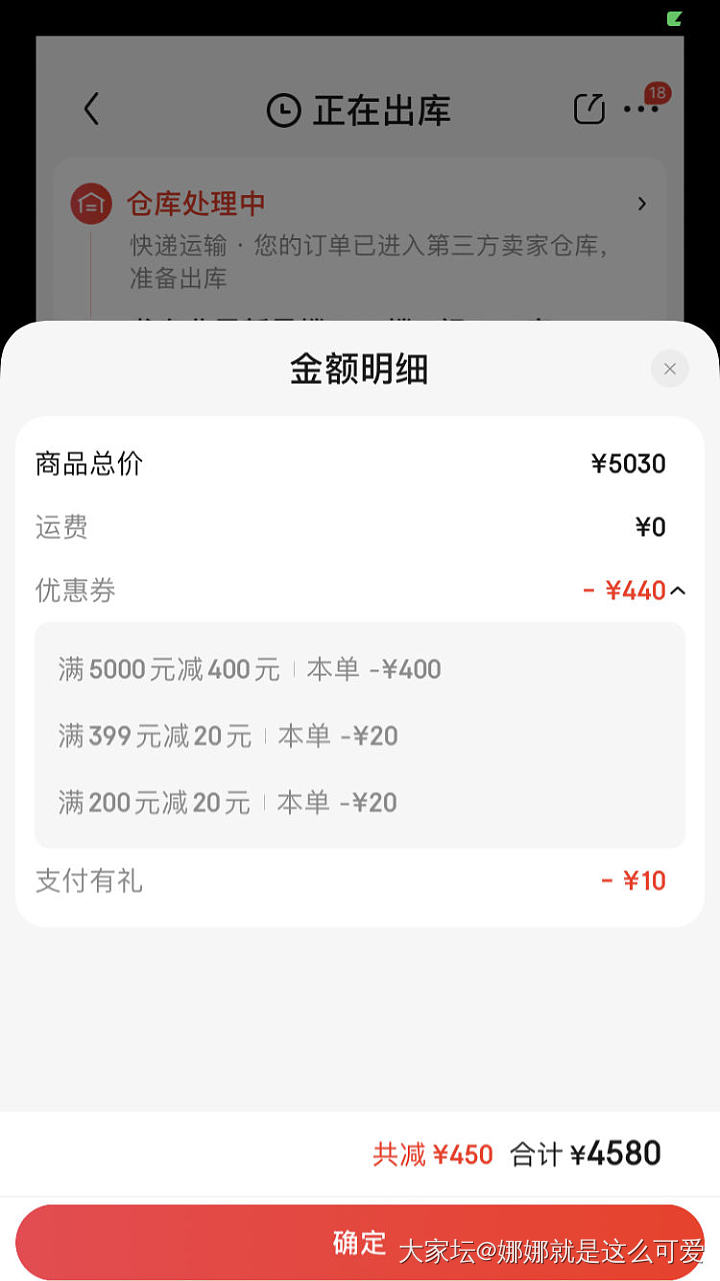Open the three-dot overflow menu

coord(640,109)
